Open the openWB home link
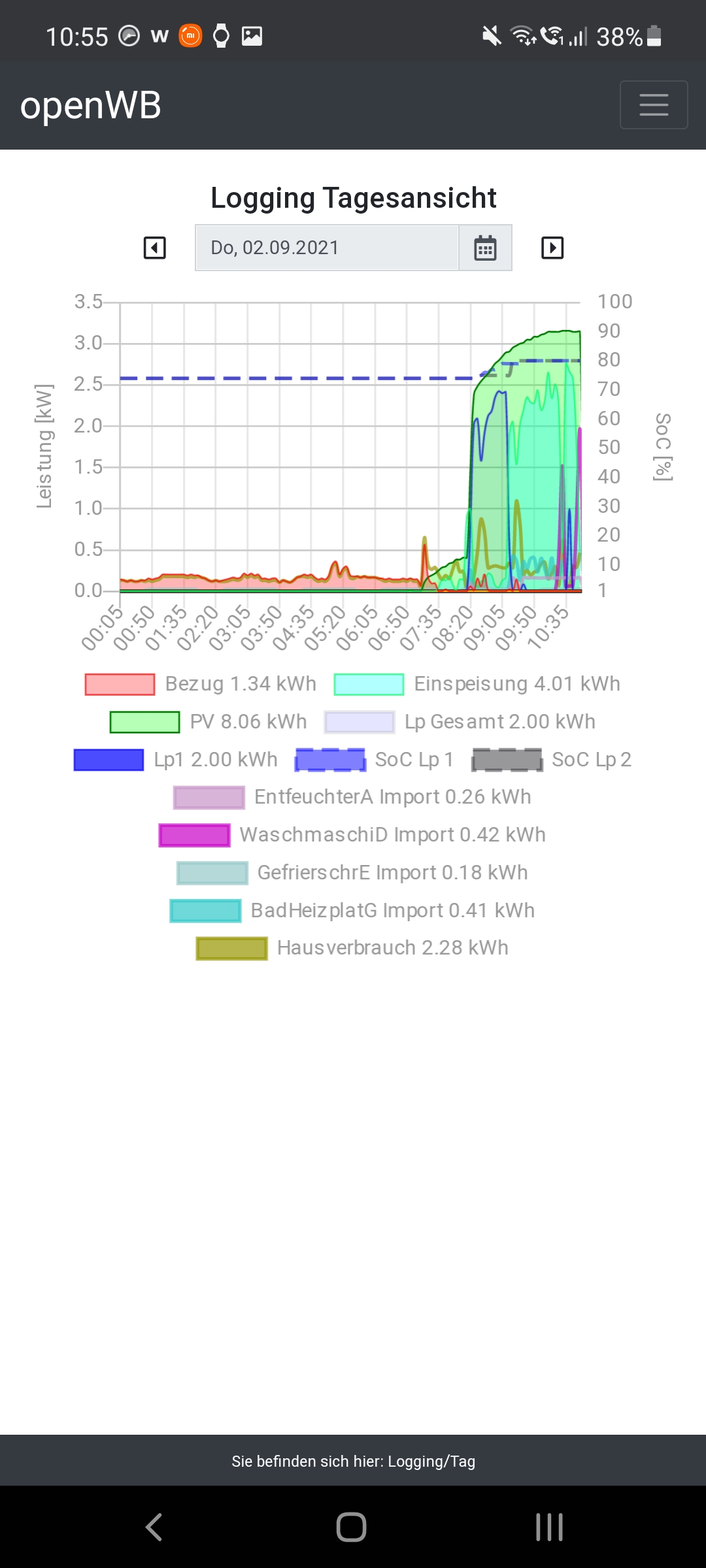The image size is (706, 1568). click(91, 105)
